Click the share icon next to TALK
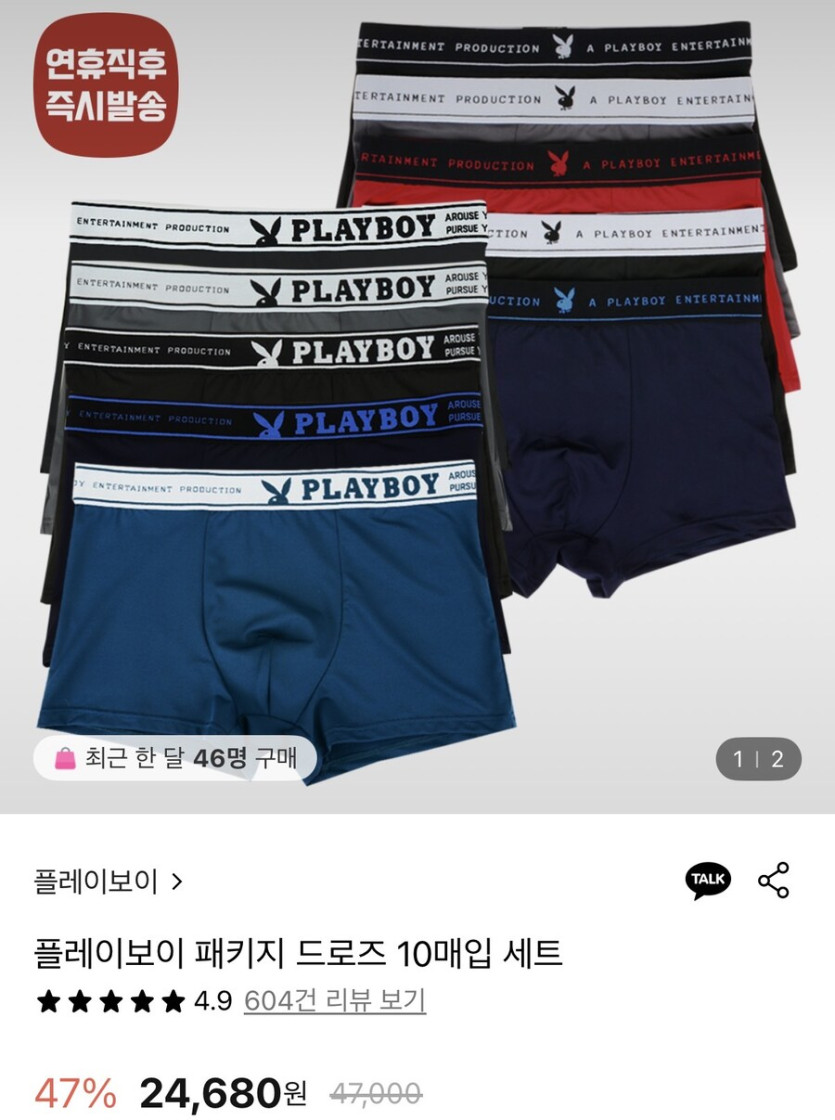This screenshot has width=835, height=1120. pyautogui.click(x=772, y=879)
